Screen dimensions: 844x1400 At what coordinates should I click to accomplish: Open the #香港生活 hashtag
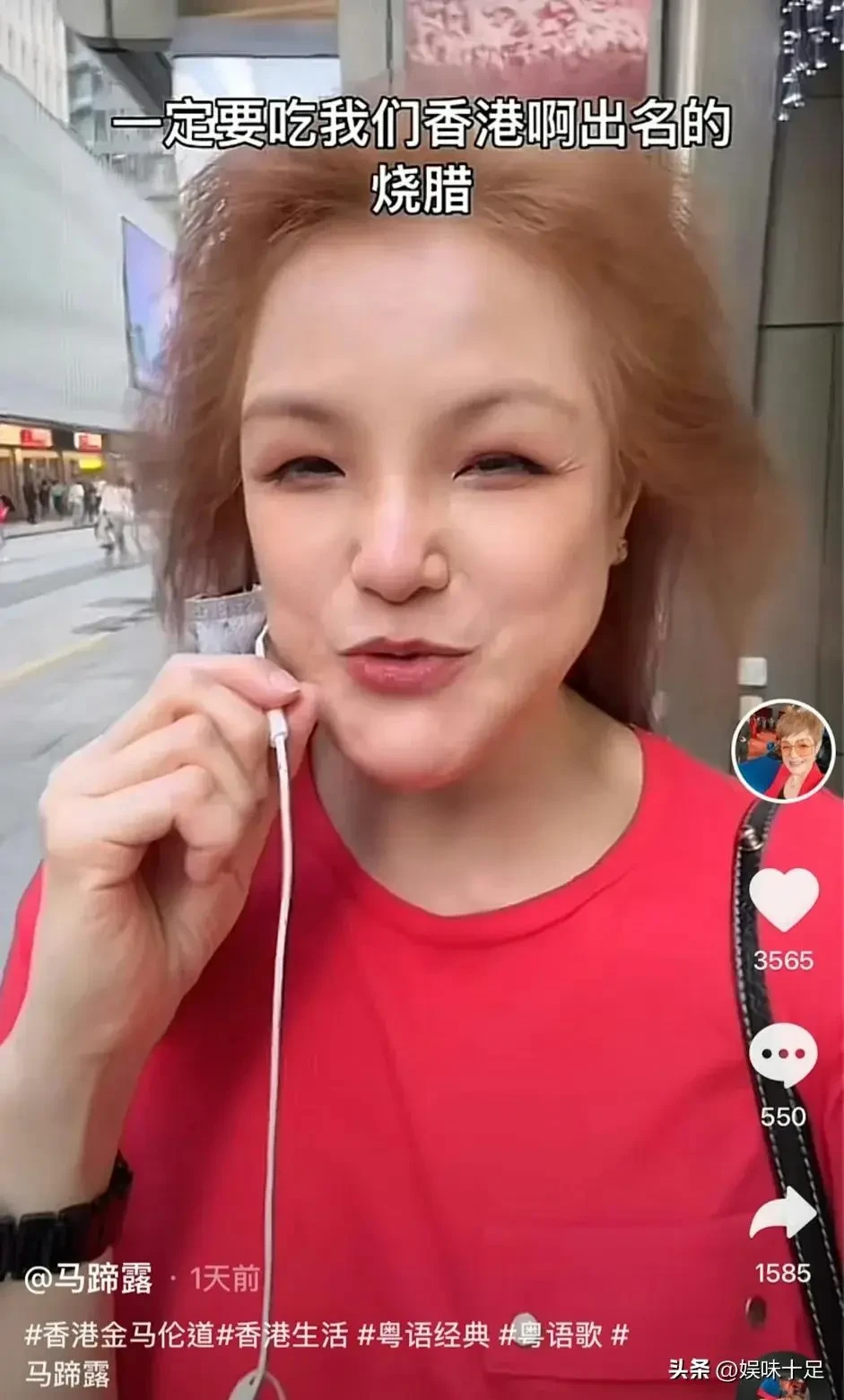click(283, 1335)
